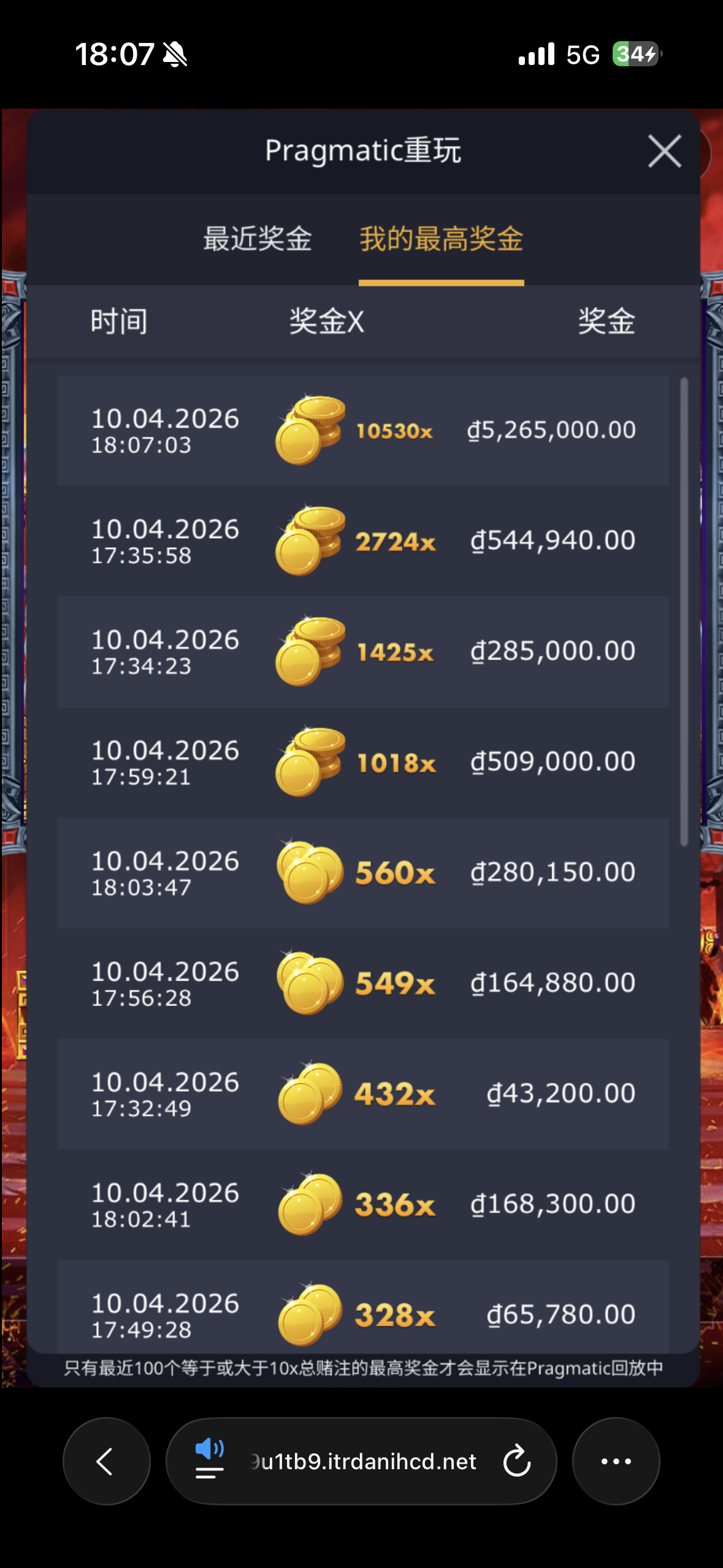
Task: Open the 549x win entry
Action: tap(363, 983)
